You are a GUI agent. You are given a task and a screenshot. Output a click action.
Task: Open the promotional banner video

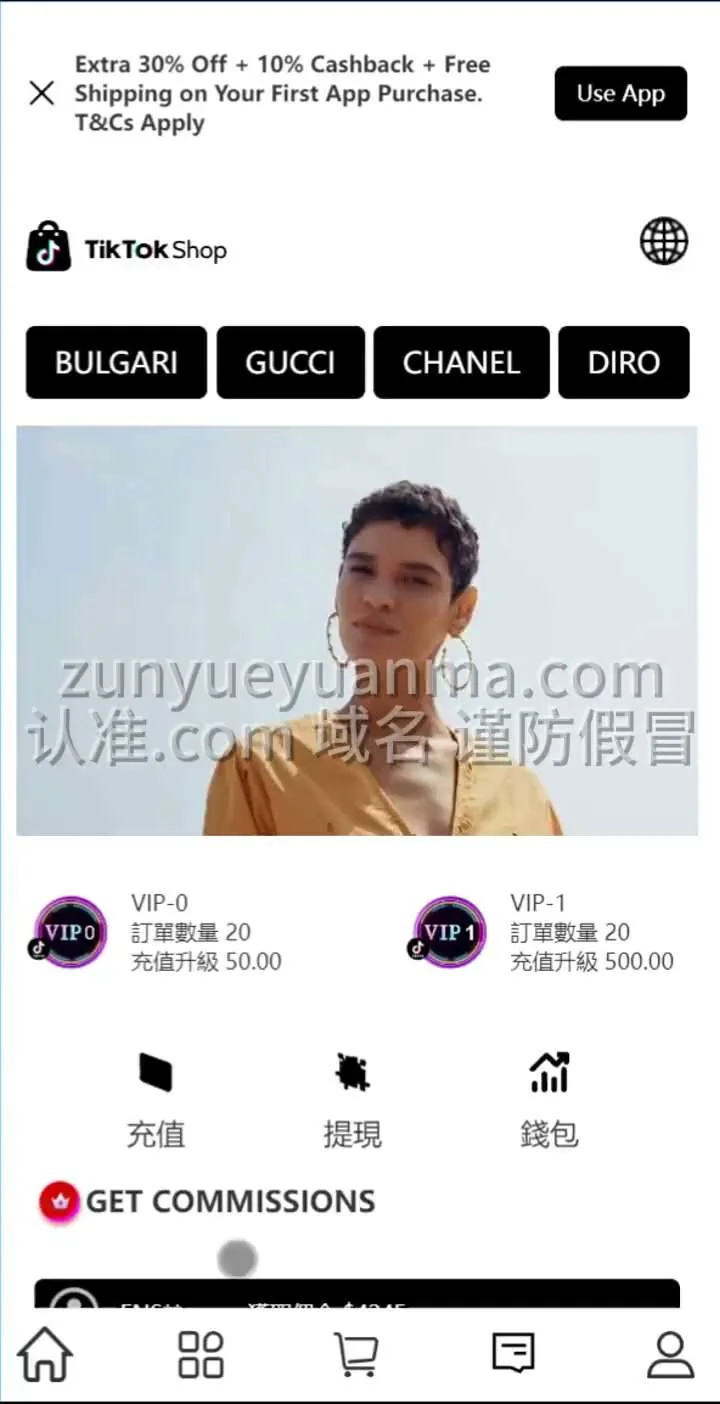click(357, 630)
